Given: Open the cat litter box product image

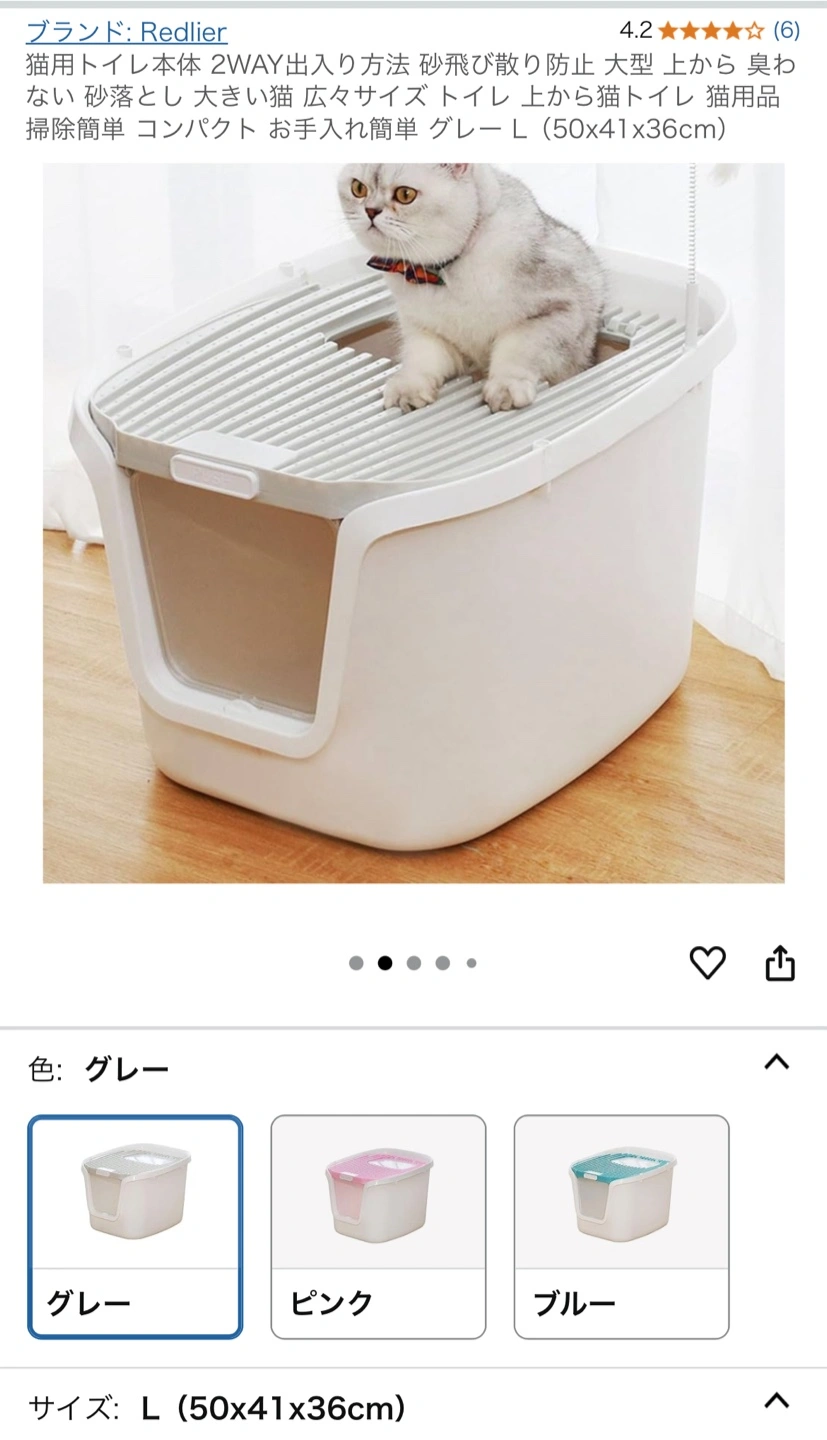Looking at the screenshot, I should click(413, 522).
